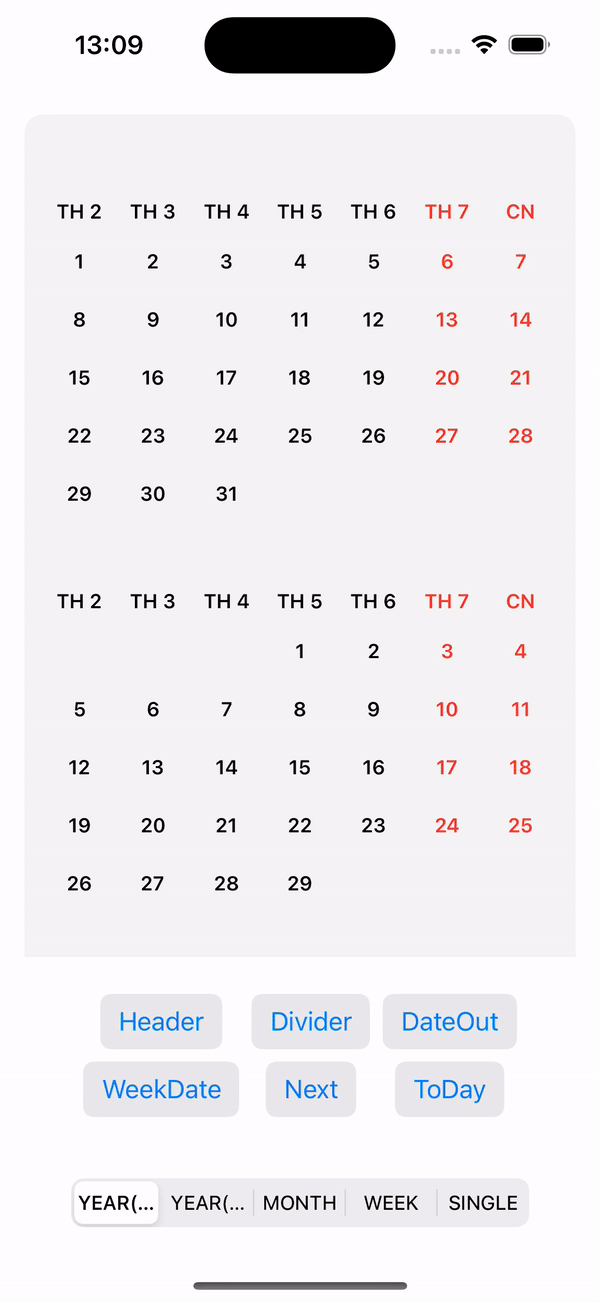Jump to ToDay
The image size is (600, 1302).
pos(450,1089)
